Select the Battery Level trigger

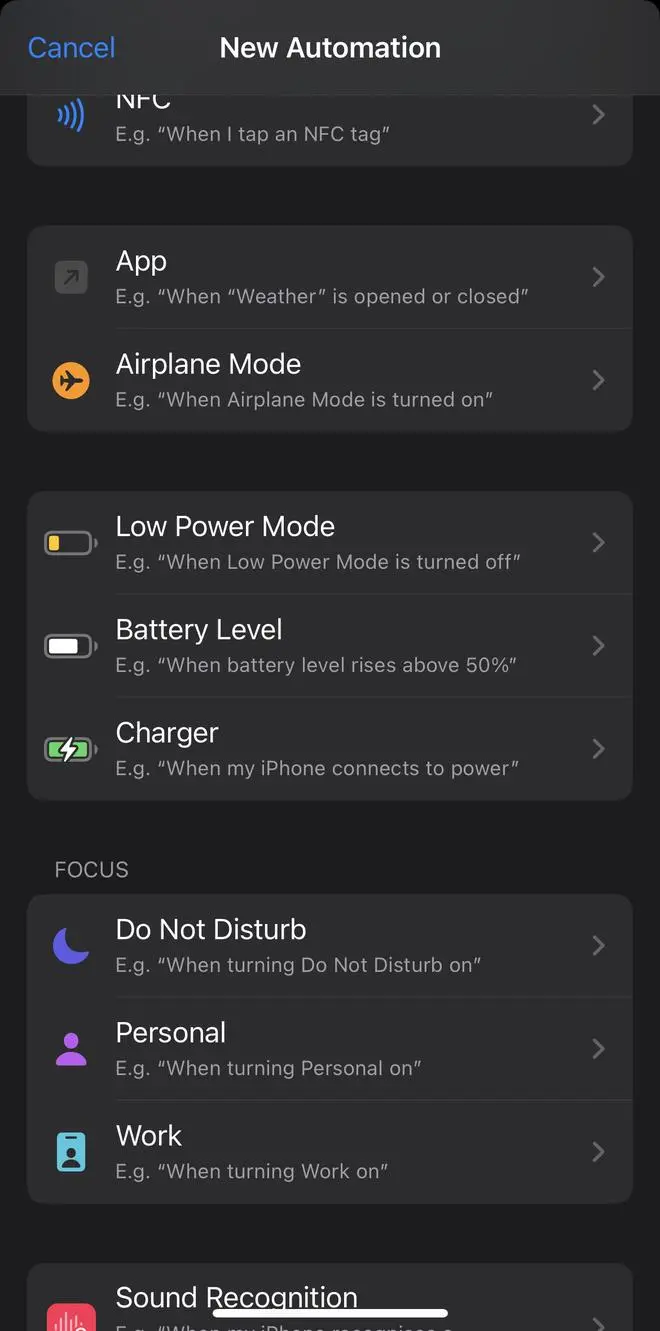[329, 646]
